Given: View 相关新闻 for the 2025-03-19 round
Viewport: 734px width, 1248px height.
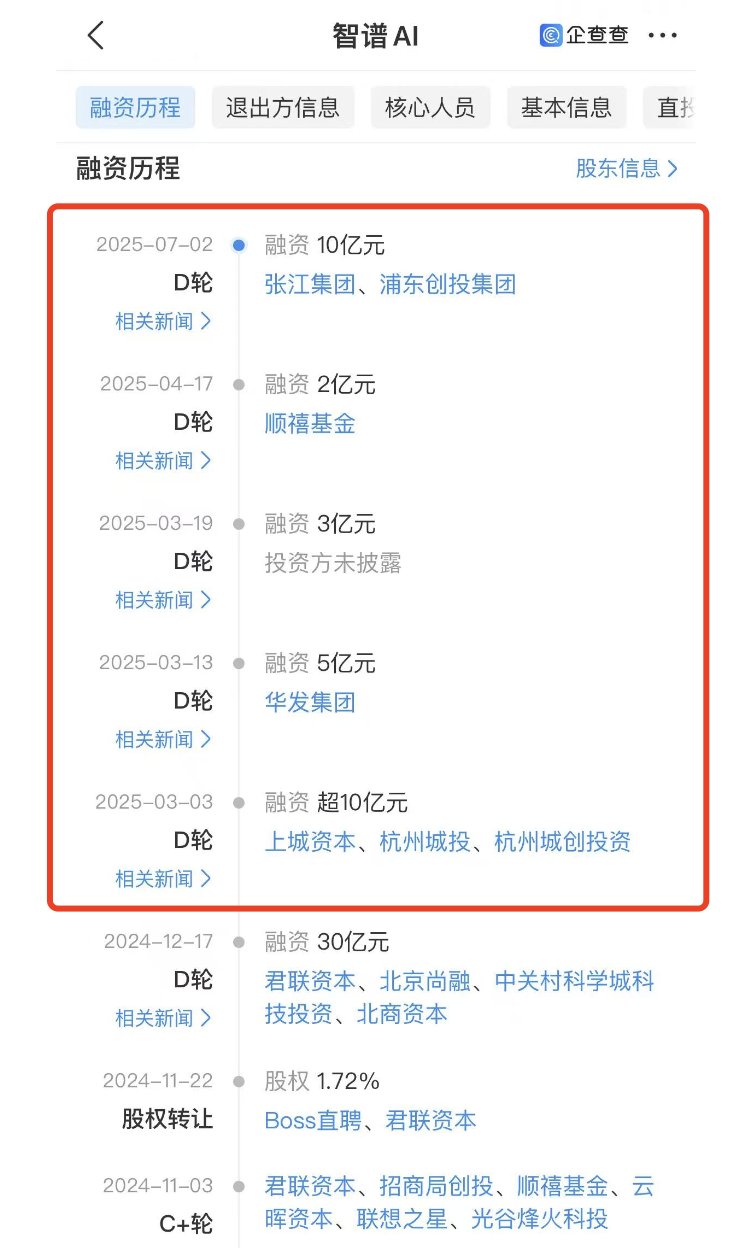Looking at the screenshot, I should [163, 600].
